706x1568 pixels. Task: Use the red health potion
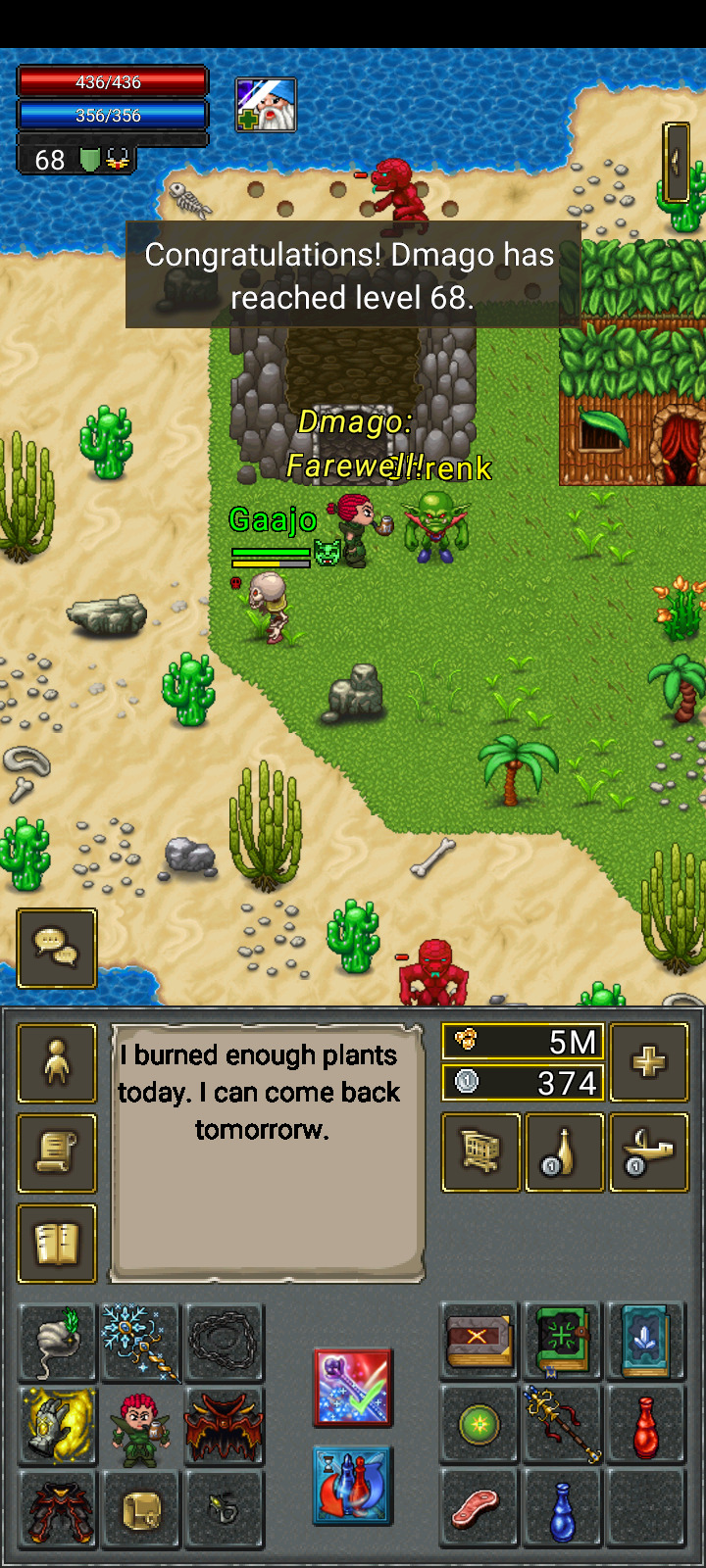tap(645, 1426)
